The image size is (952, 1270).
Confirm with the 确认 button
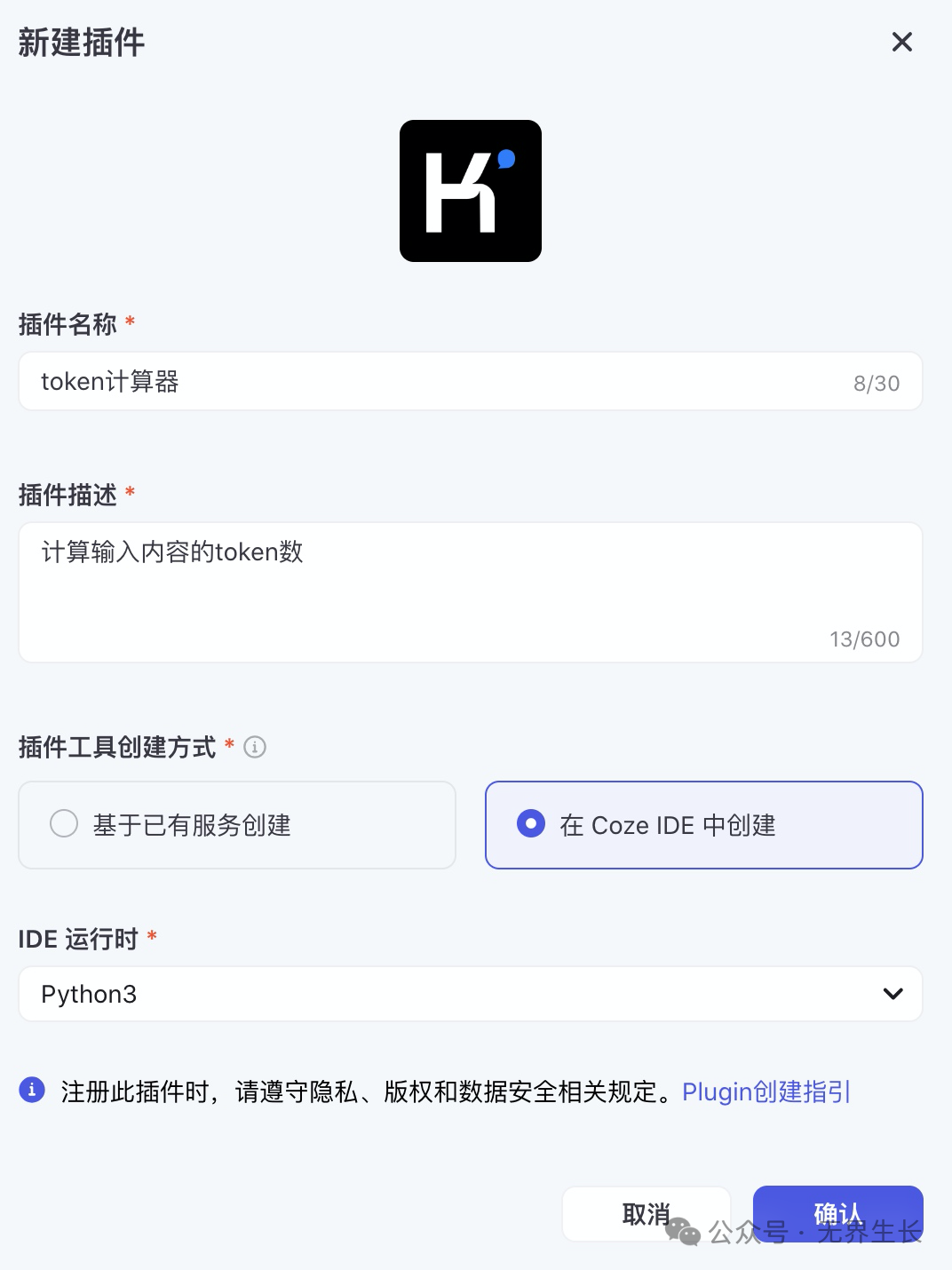pos(837,1213)
